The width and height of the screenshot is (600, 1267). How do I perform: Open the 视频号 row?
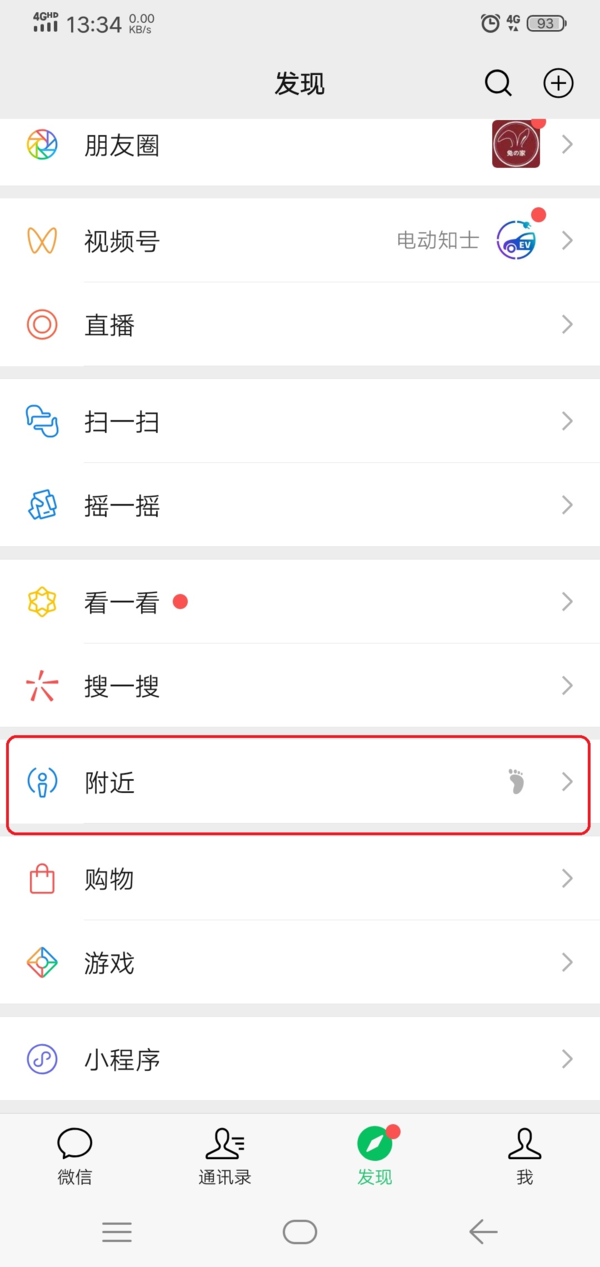tap(300, 241)
